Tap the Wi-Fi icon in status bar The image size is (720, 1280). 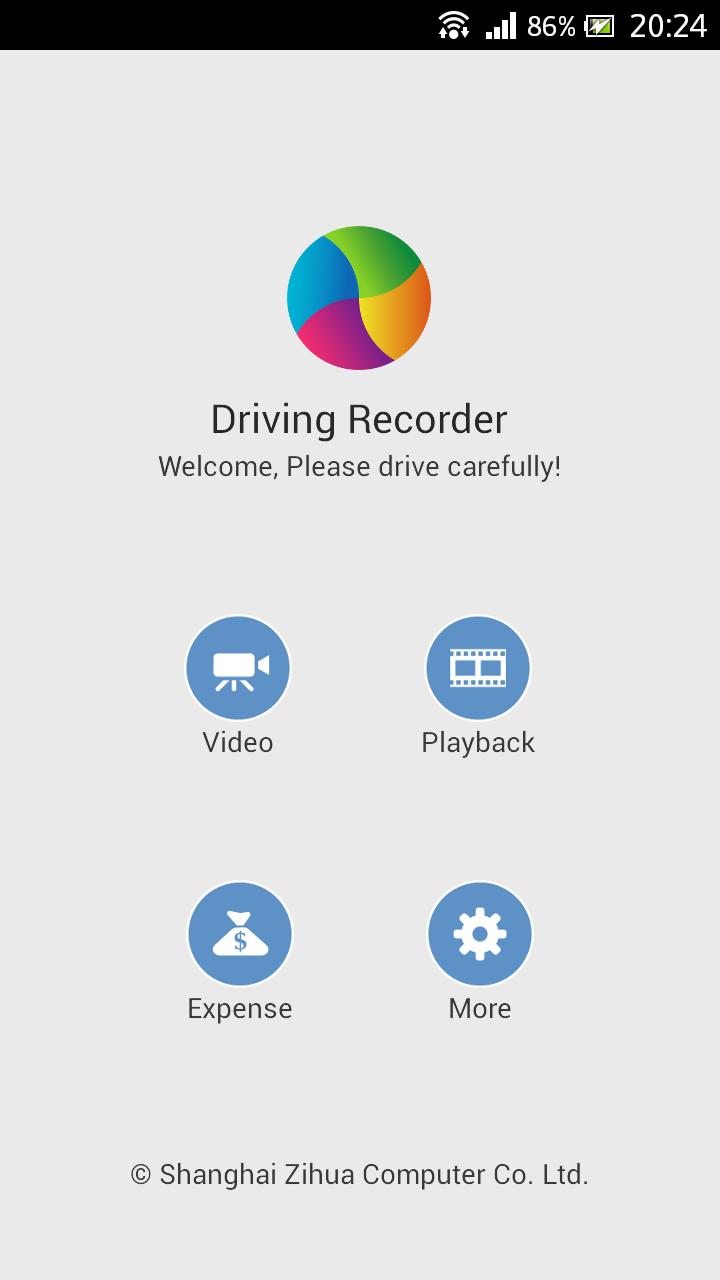coord(453,27)
